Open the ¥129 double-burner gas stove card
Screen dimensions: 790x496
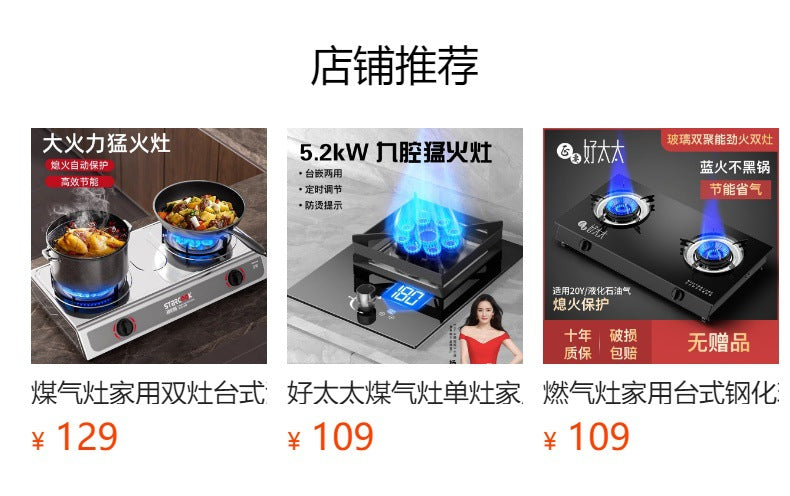[149, 246]
